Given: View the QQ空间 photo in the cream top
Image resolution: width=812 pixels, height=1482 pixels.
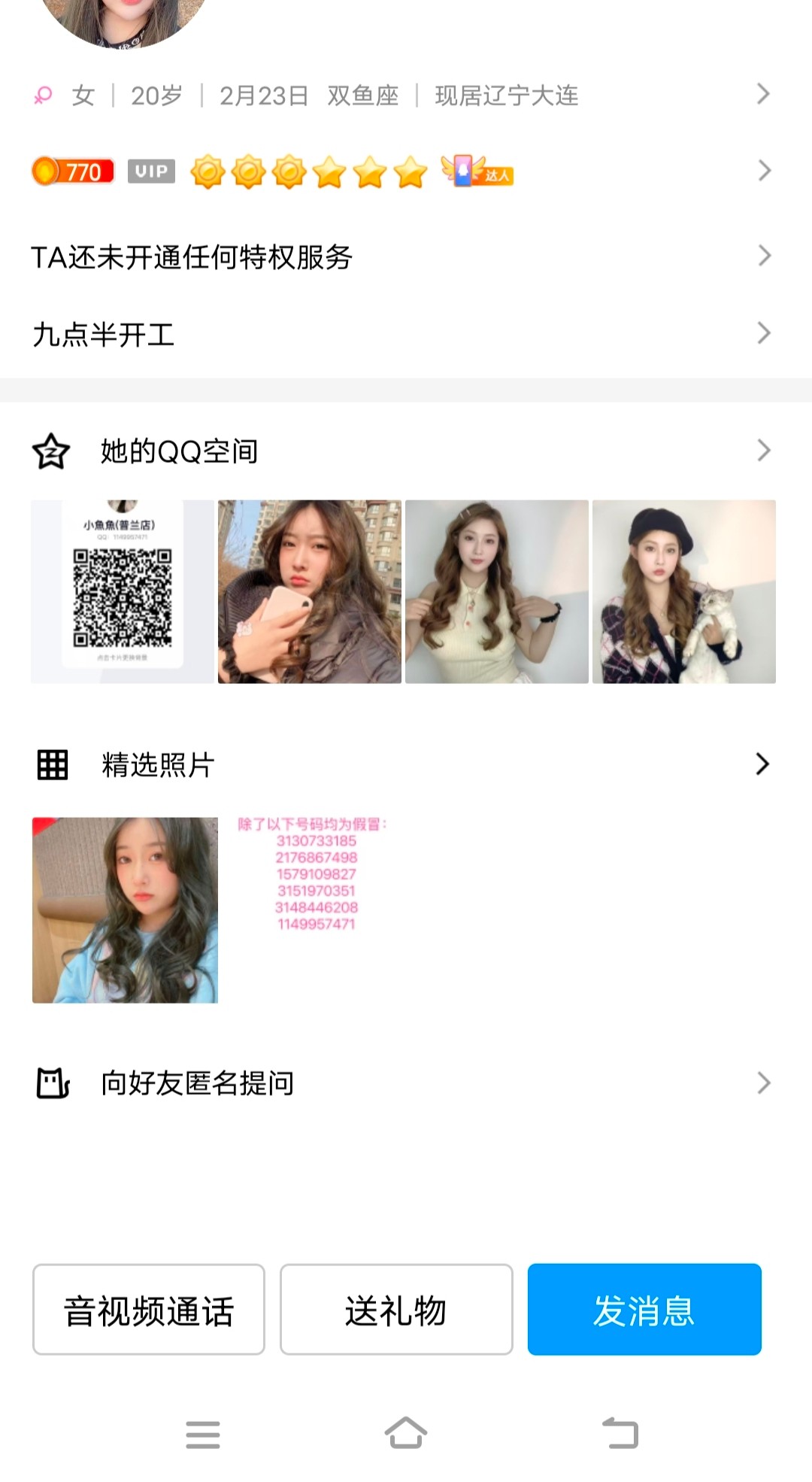Looking at the screenshot, I should [x=497, y=592].
